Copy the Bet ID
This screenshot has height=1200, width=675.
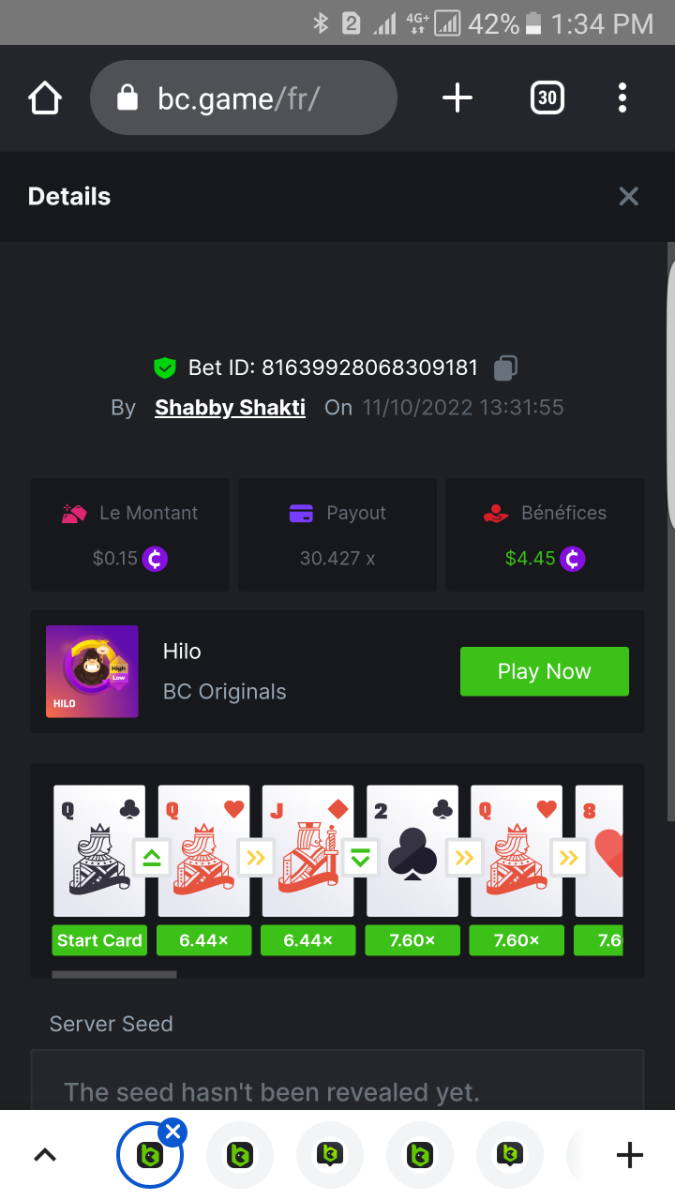(506, 368)
